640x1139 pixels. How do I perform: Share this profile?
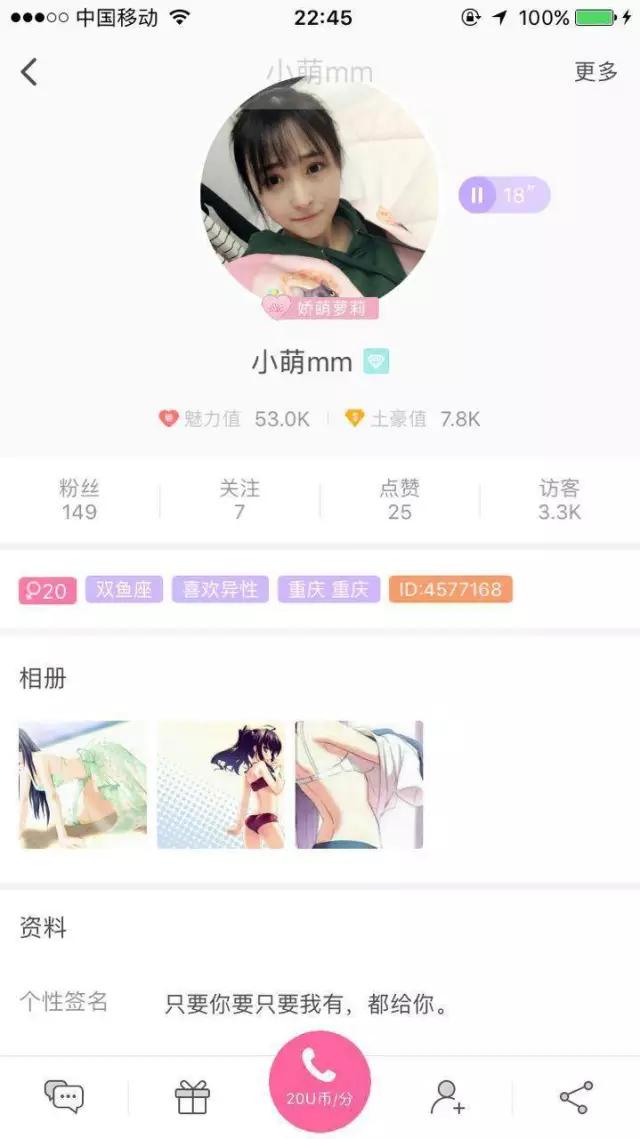coord(575,1097)
